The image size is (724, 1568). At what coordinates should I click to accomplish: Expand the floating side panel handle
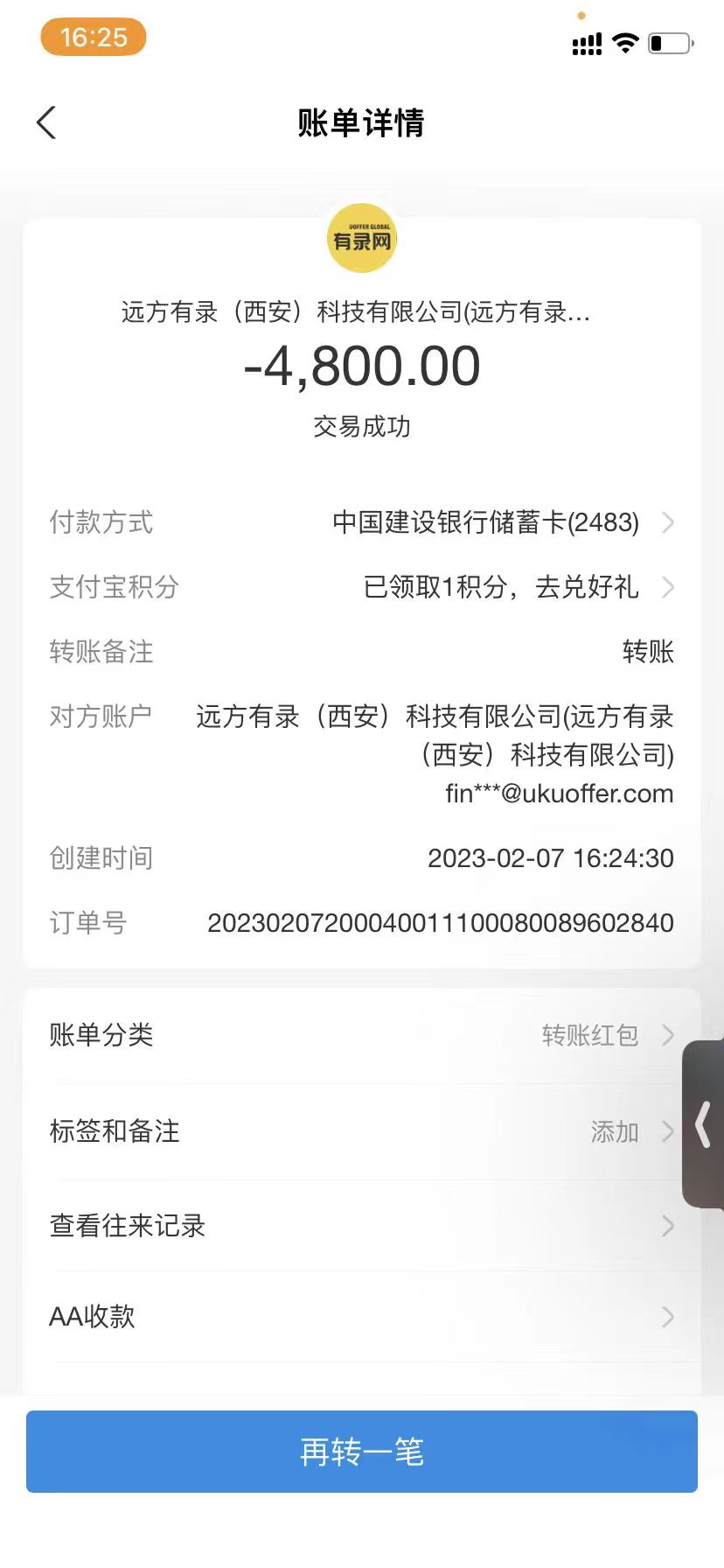pos(703,1124)
